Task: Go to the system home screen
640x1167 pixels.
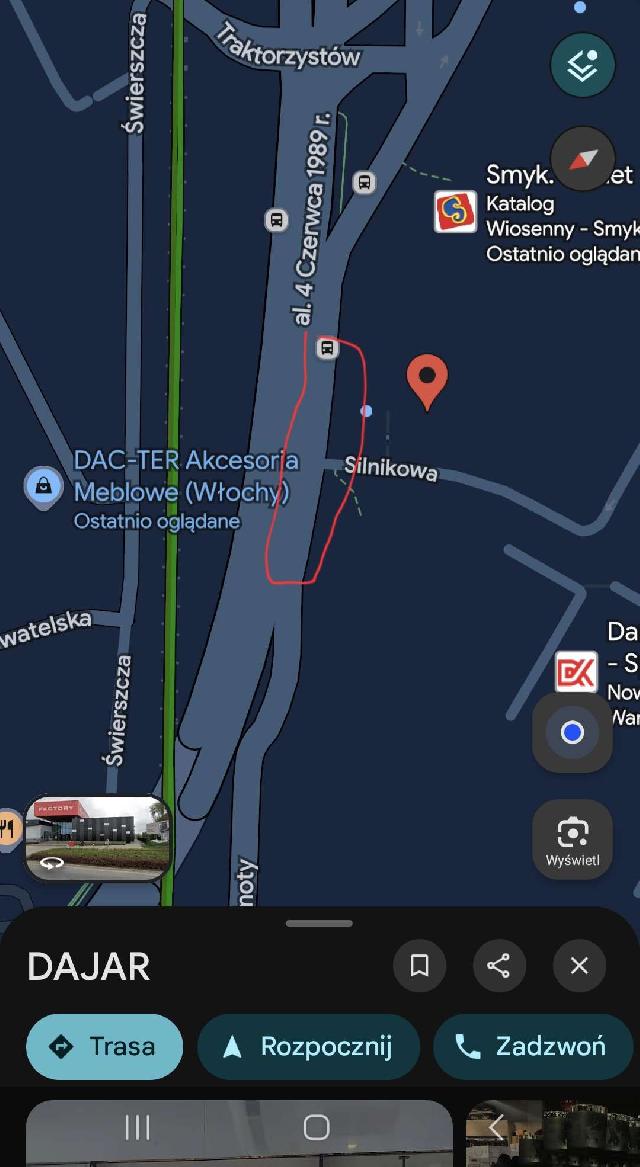Action: (316, 1128)
